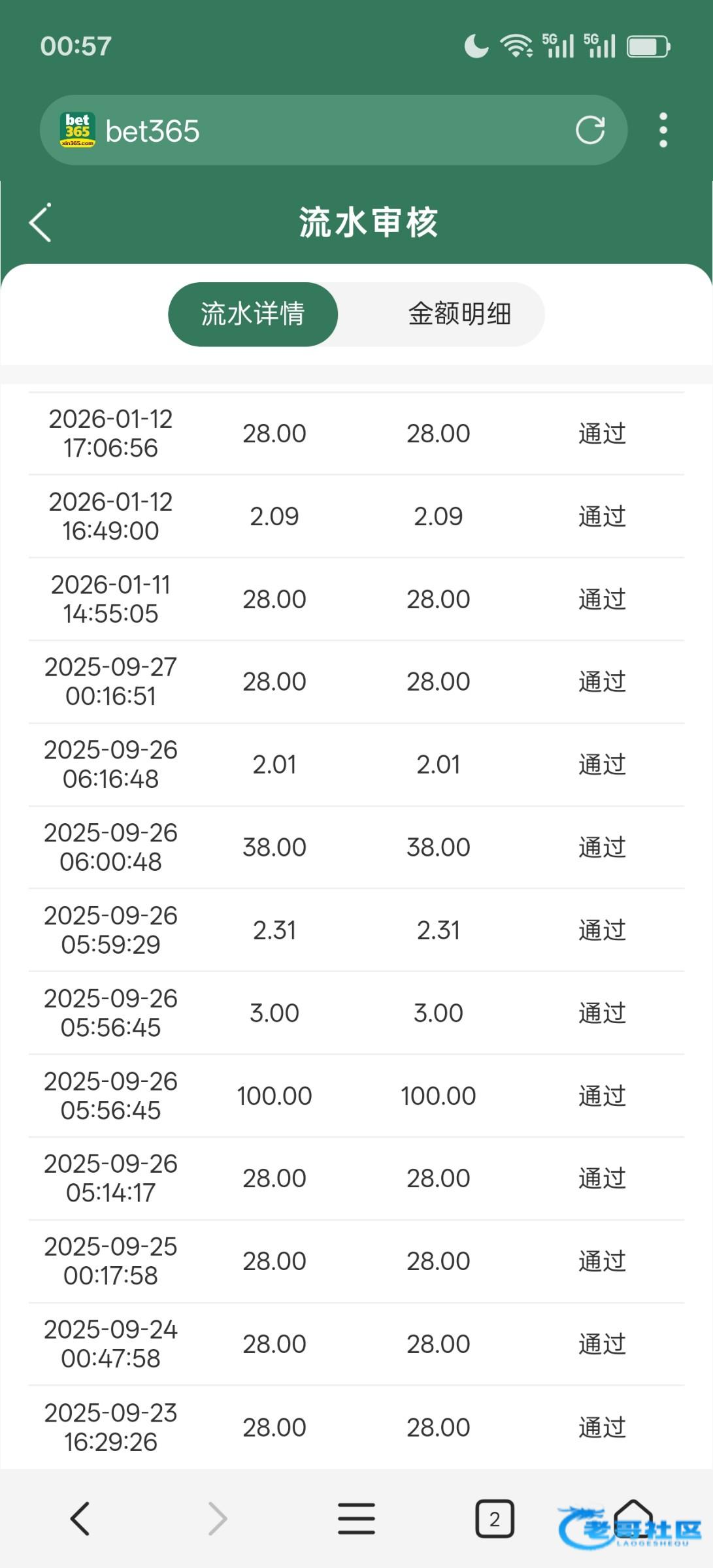Viewport: 713px width, 1568px height.
Task: Open the browser overflow menu
Action: click(663, 130)
